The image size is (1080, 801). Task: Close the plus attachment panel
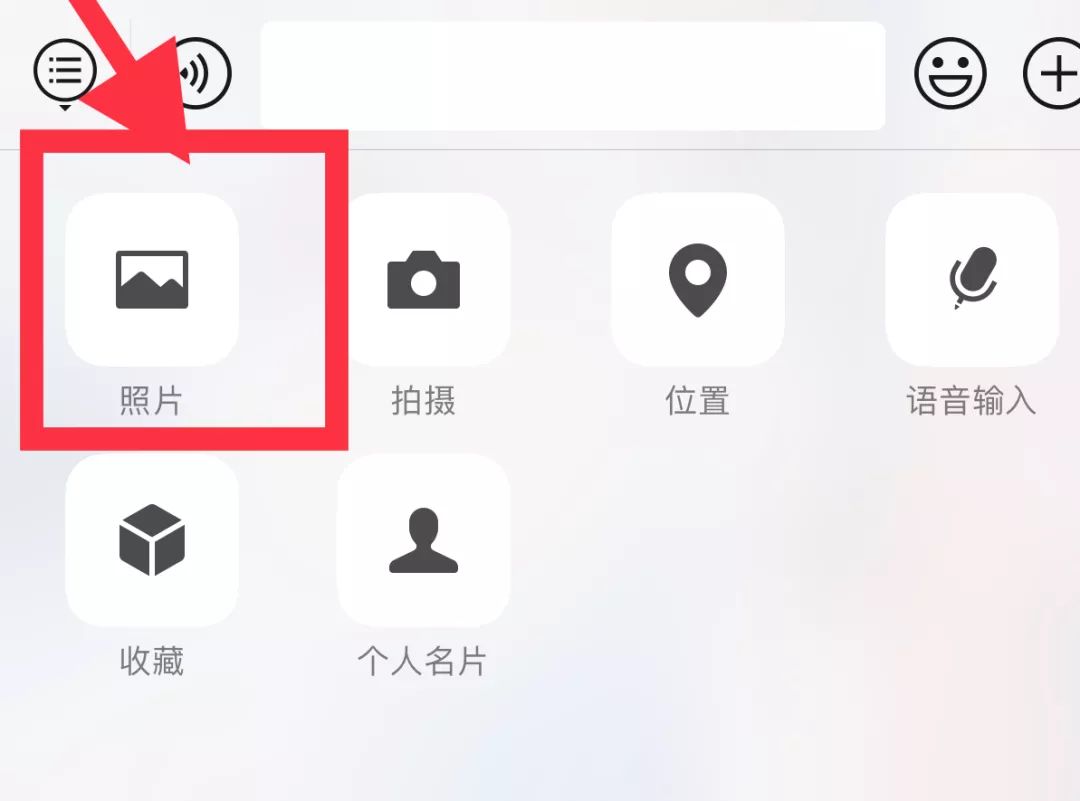coord(1053,73)
